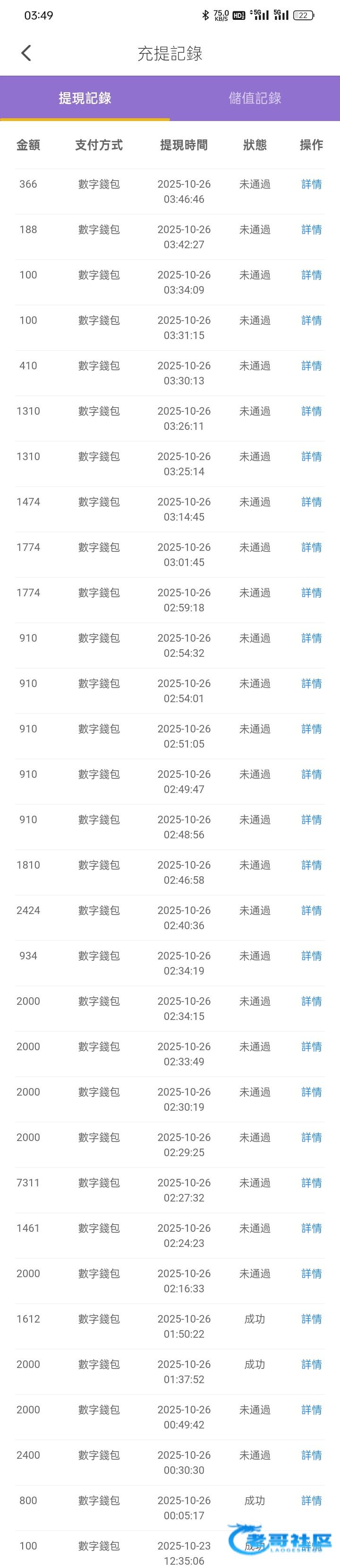The image size is (340, 1568).
Task: View 詳情 of the 2400 withdrawal
Action: click(311, 1455)
